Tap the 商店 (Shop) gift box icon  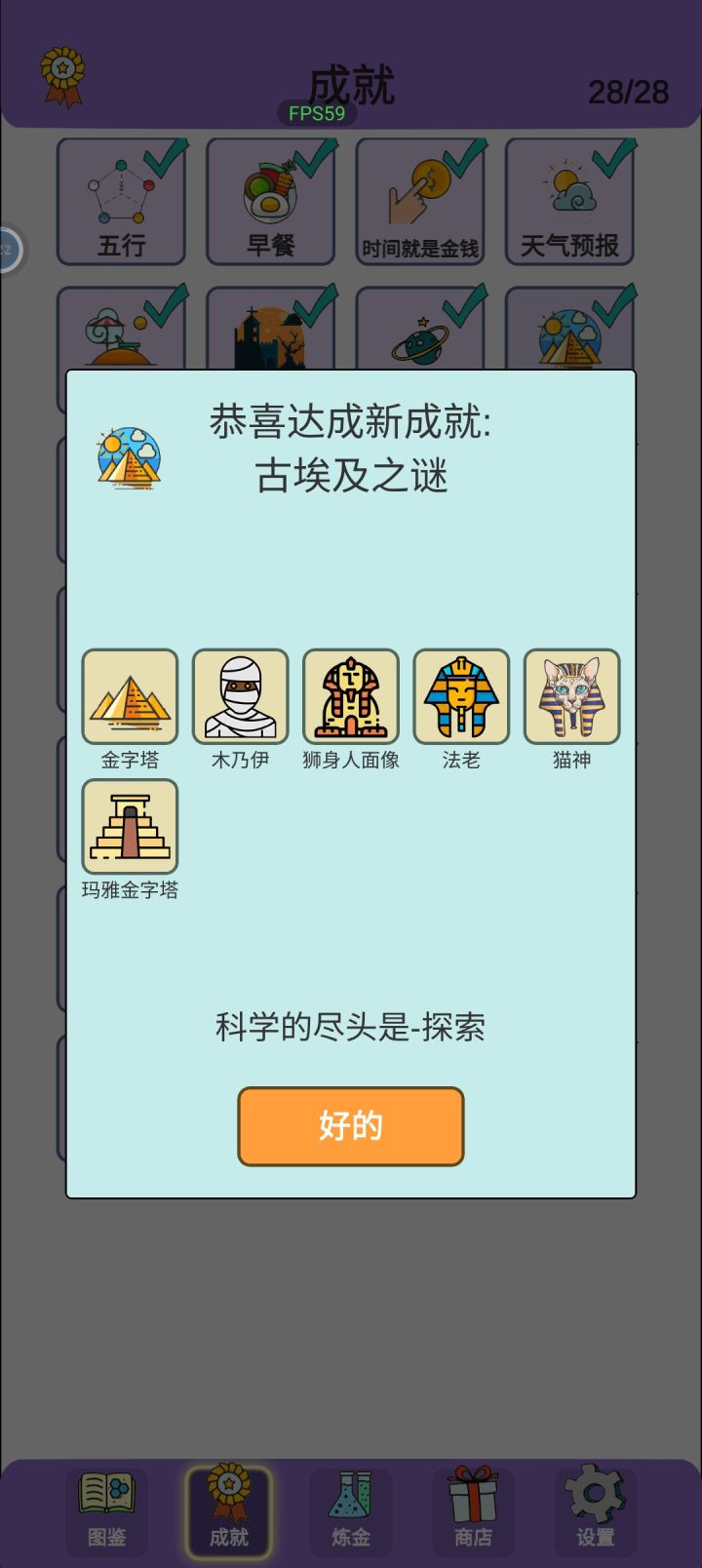[473, 1503]
